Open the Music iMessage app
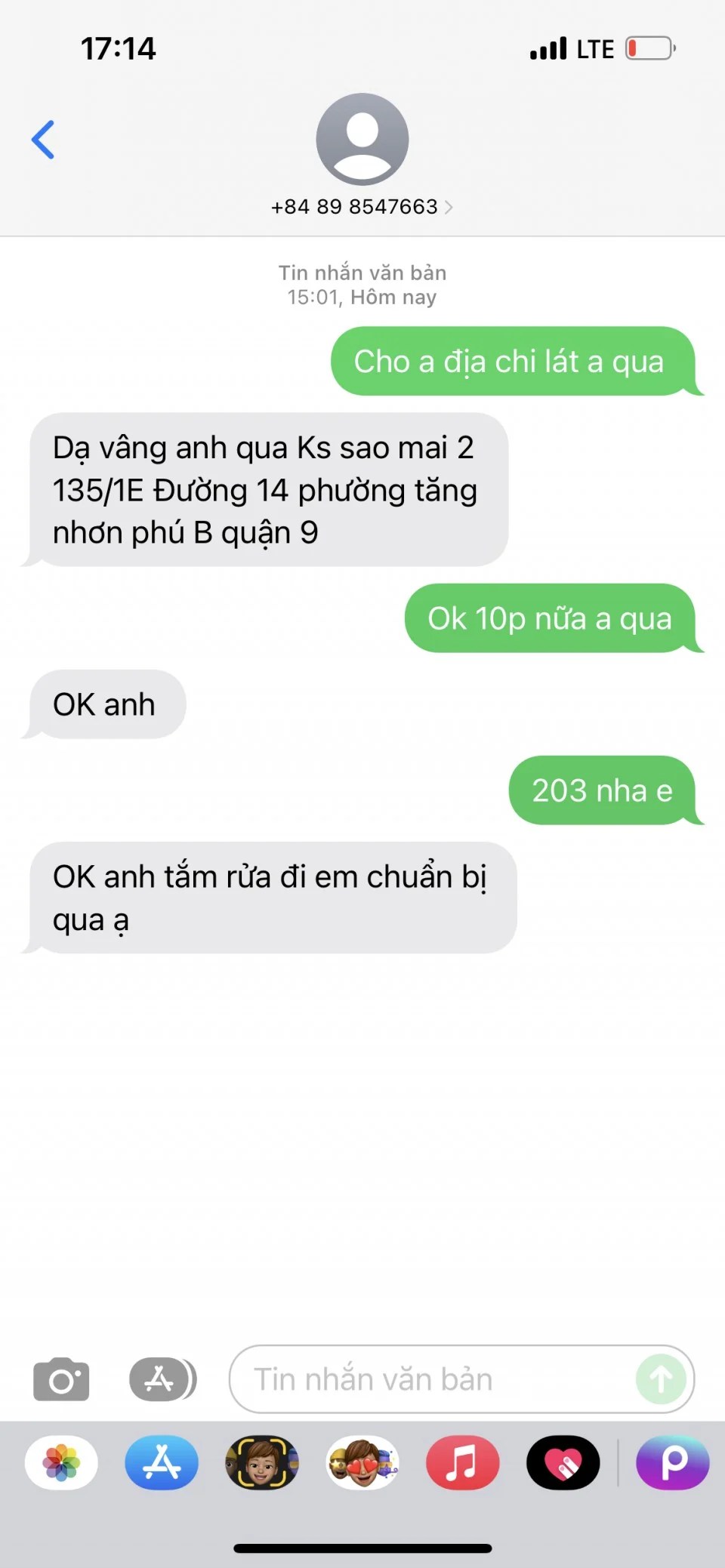The height and width of the screenshot is (1568, 725). coord(462,1462)
